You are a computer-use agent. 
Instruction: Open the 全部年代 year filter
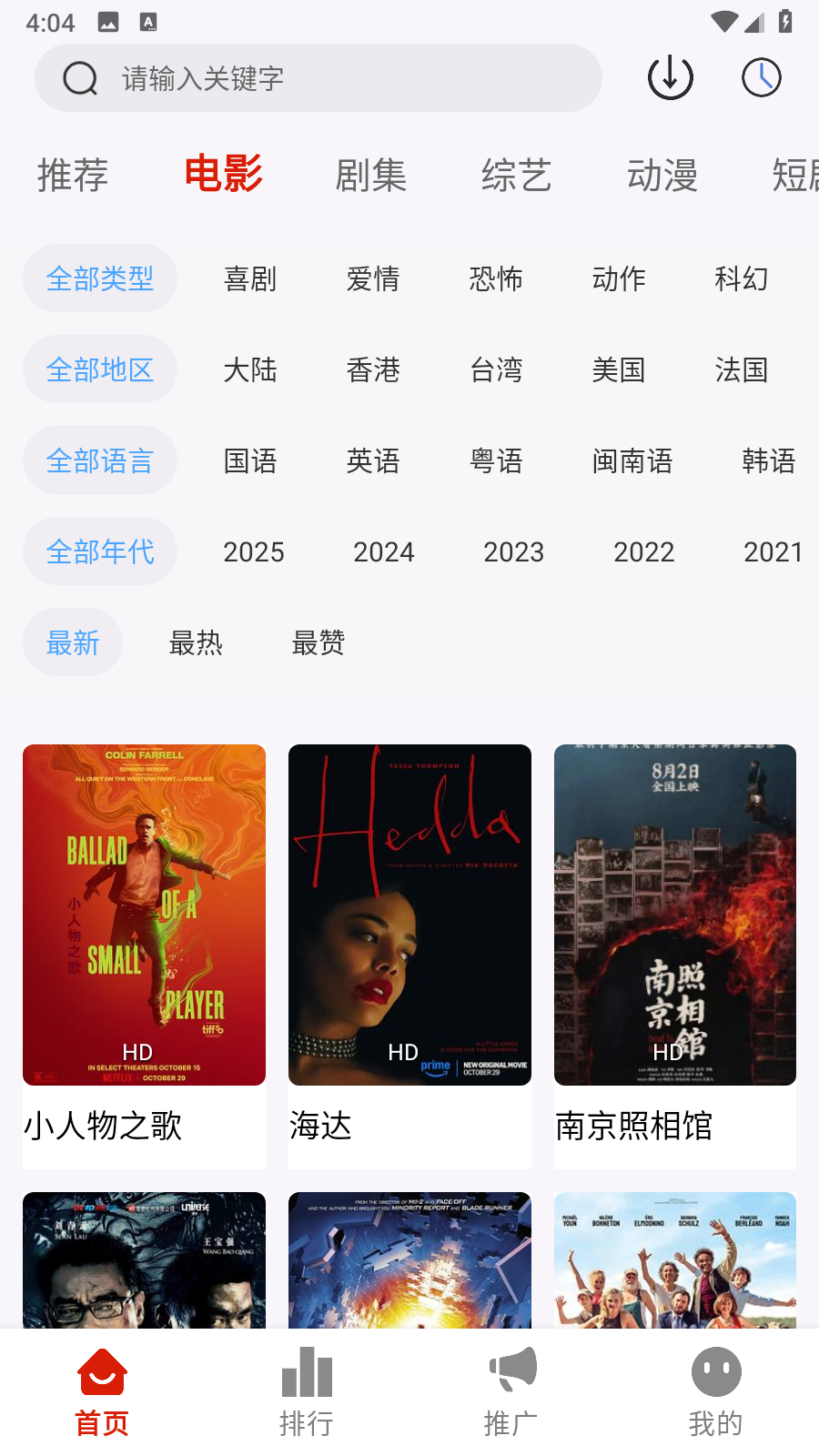pos(100,551)
